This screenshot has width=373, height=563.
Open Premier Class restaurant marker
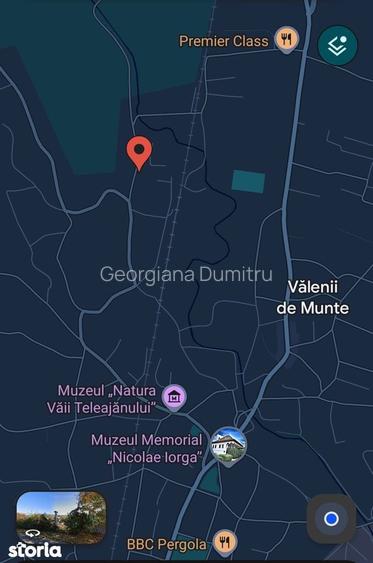(286, 40)
